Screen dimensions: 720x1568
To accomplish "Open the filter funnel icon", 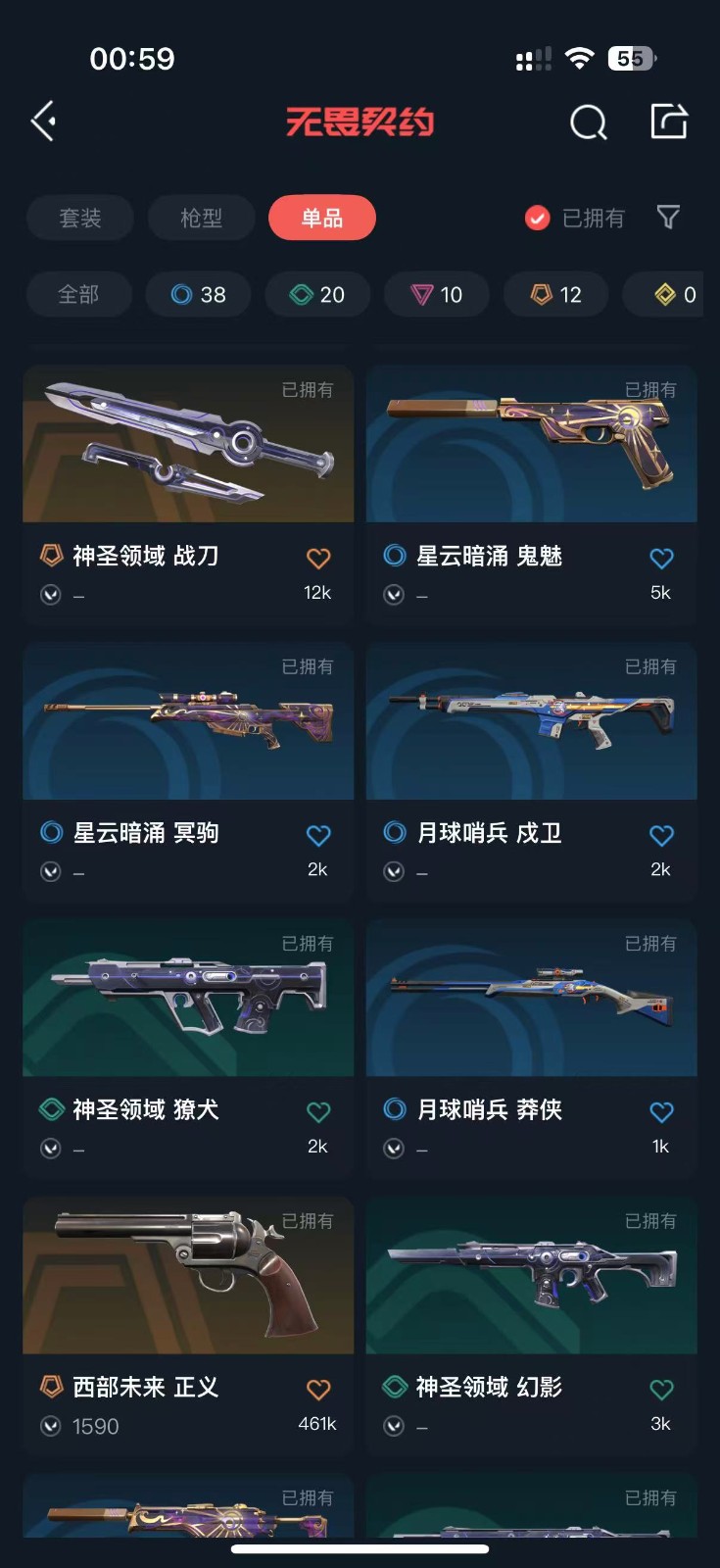I will [668, 217].
